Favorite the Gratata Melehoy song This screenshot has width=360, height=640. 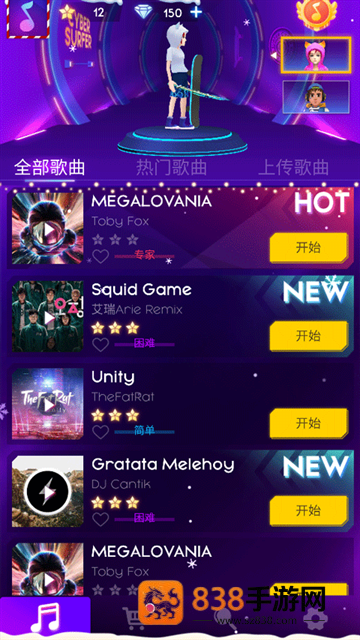point(100,519)
